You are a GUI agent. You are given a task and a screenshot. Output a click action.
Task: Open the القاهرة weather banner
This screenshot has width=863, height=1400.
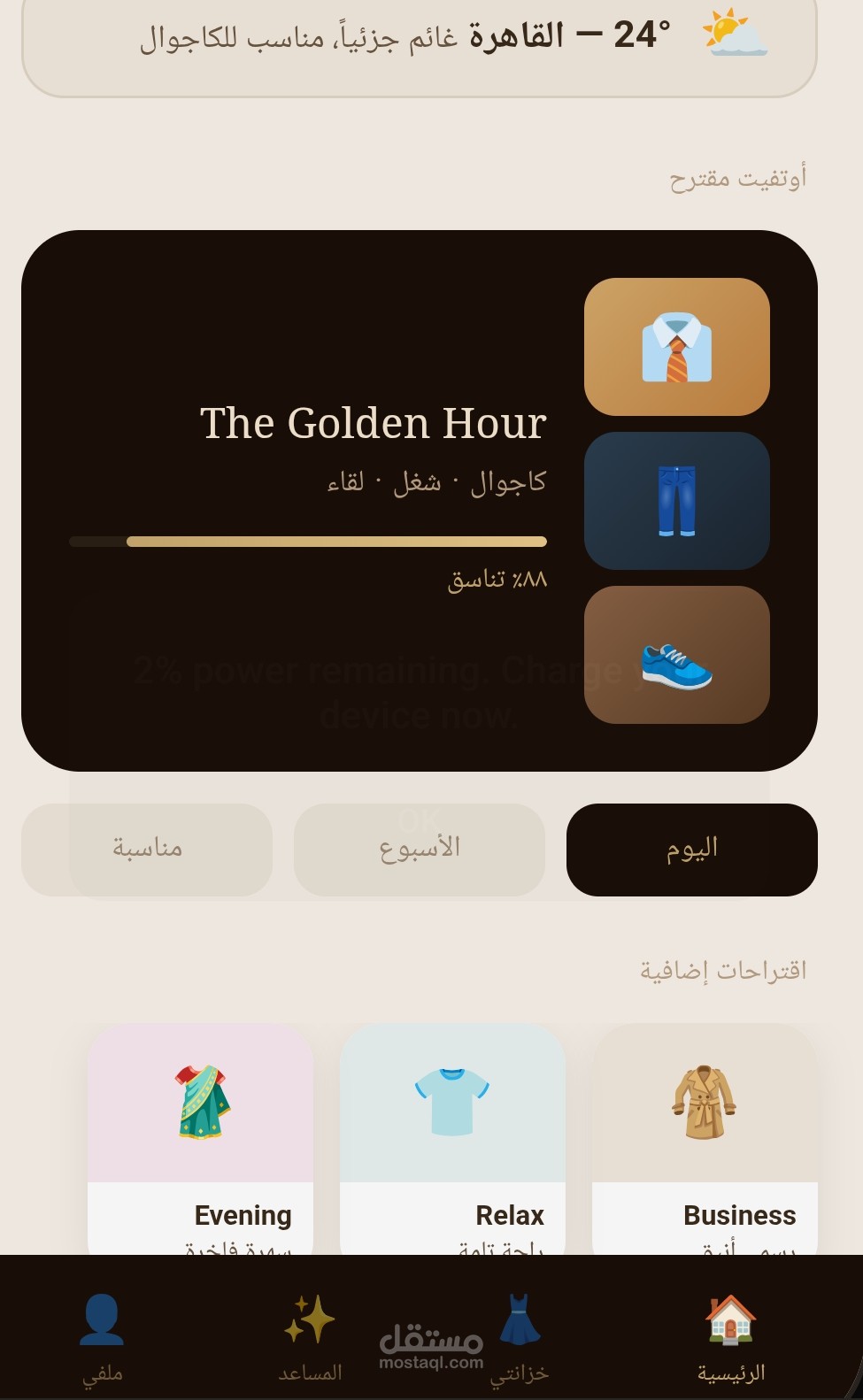click(419, 40)
